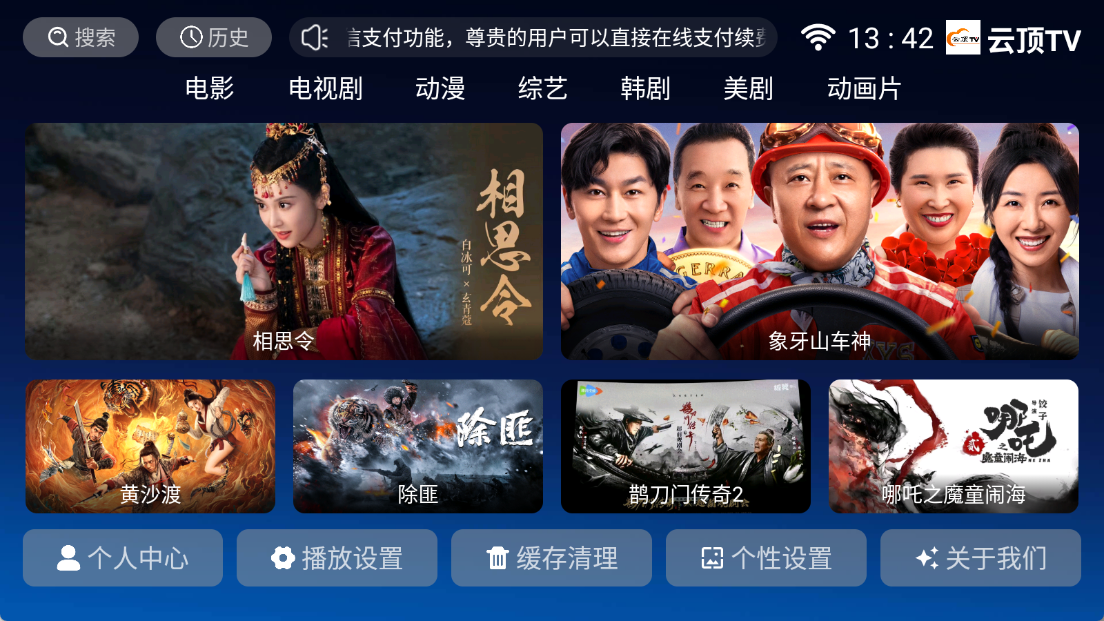The height and width of the screenshot is (621, 1104).
Task: Show the 动画片 category
Action: click(864, 89)
